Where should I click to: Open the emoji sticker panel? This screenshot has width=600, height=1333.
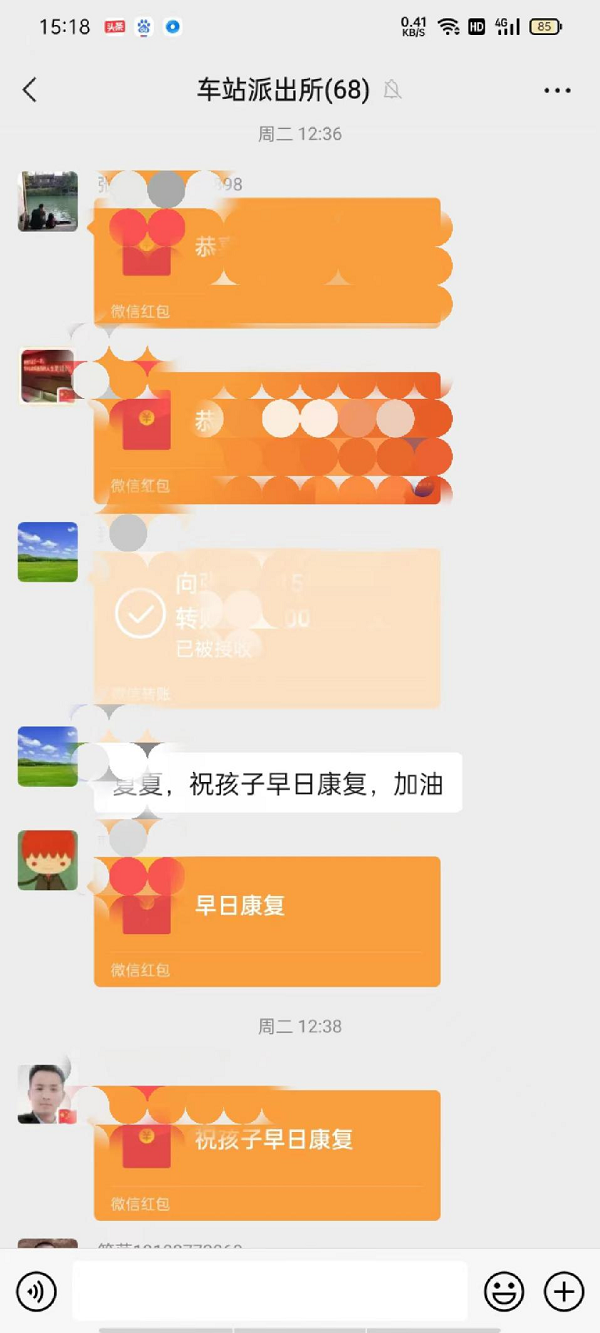[x=504, y=1292]
